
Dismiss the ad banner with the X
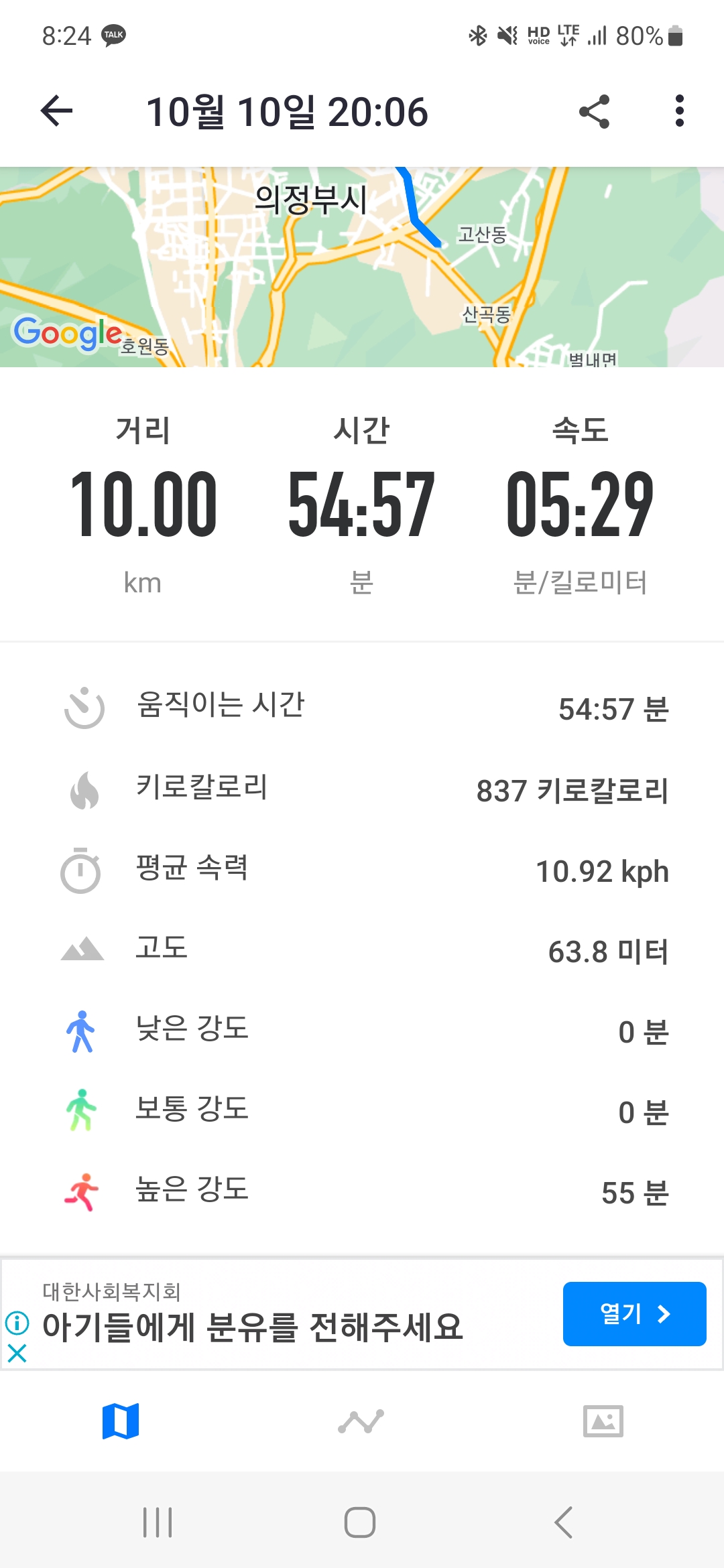(17, 1354)
